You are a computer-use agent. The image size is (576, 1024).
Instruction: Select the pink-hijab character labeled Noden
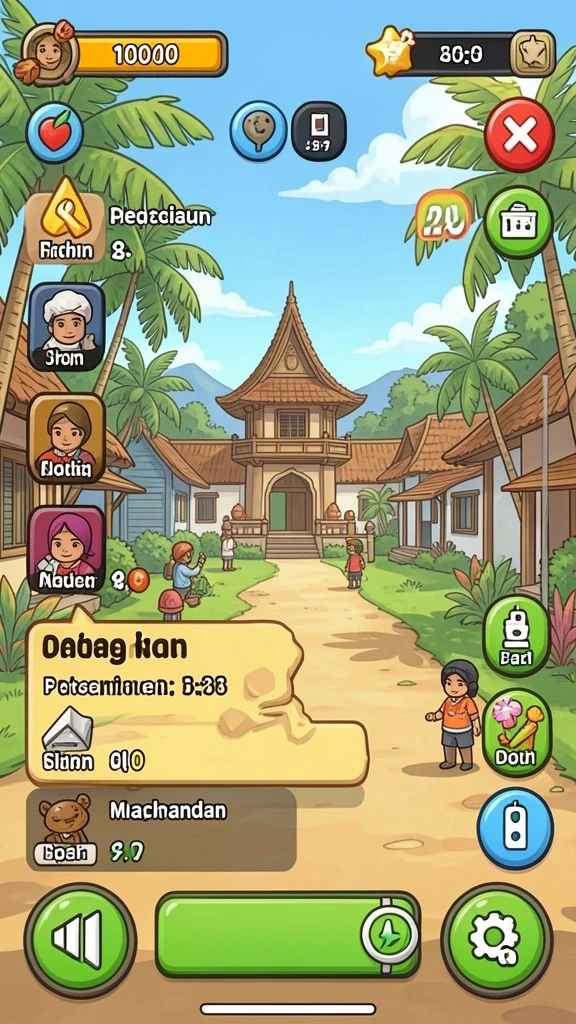(x=67, y=549)
